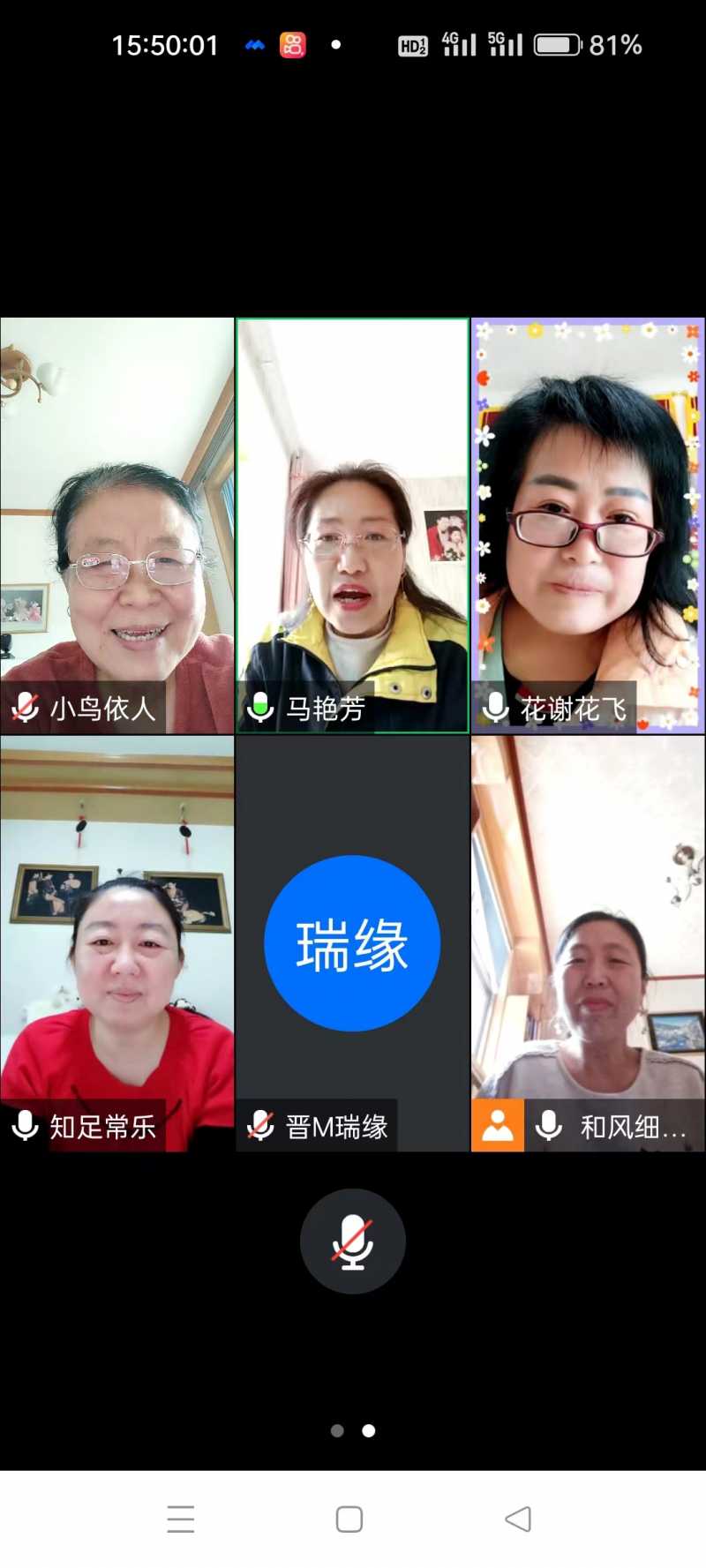Go to the first page indicator dot

pos(337,1430)
